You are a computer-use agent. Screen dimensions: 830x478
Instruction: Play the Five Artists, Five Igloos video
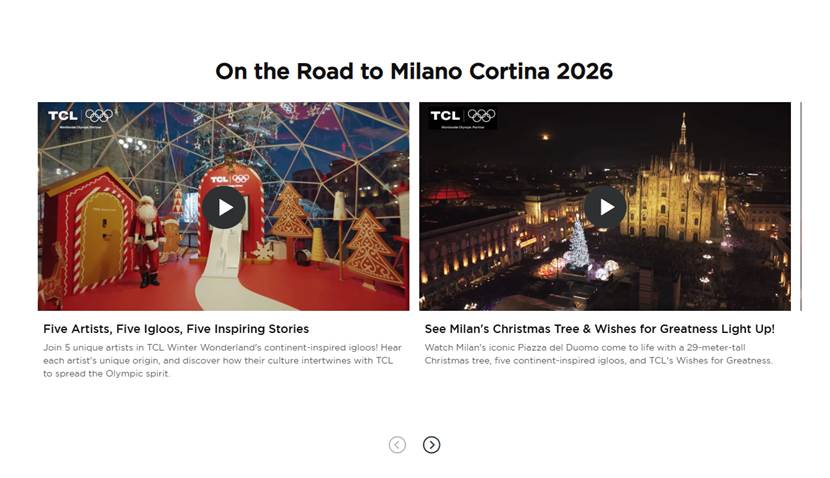[x=224, y=207]
